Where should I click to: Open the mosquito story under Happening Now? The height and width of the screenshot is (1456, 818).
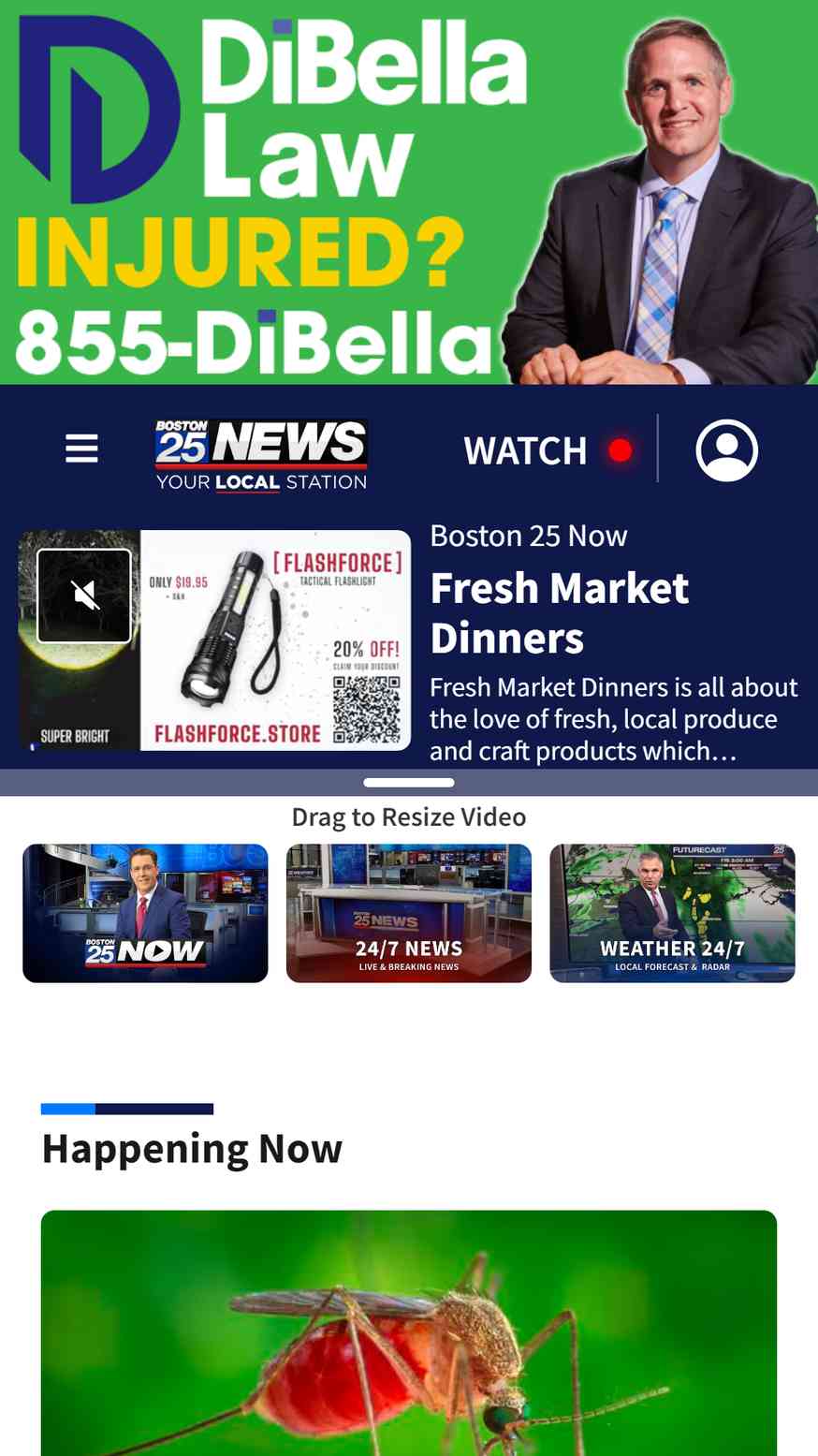[409, 1333]
